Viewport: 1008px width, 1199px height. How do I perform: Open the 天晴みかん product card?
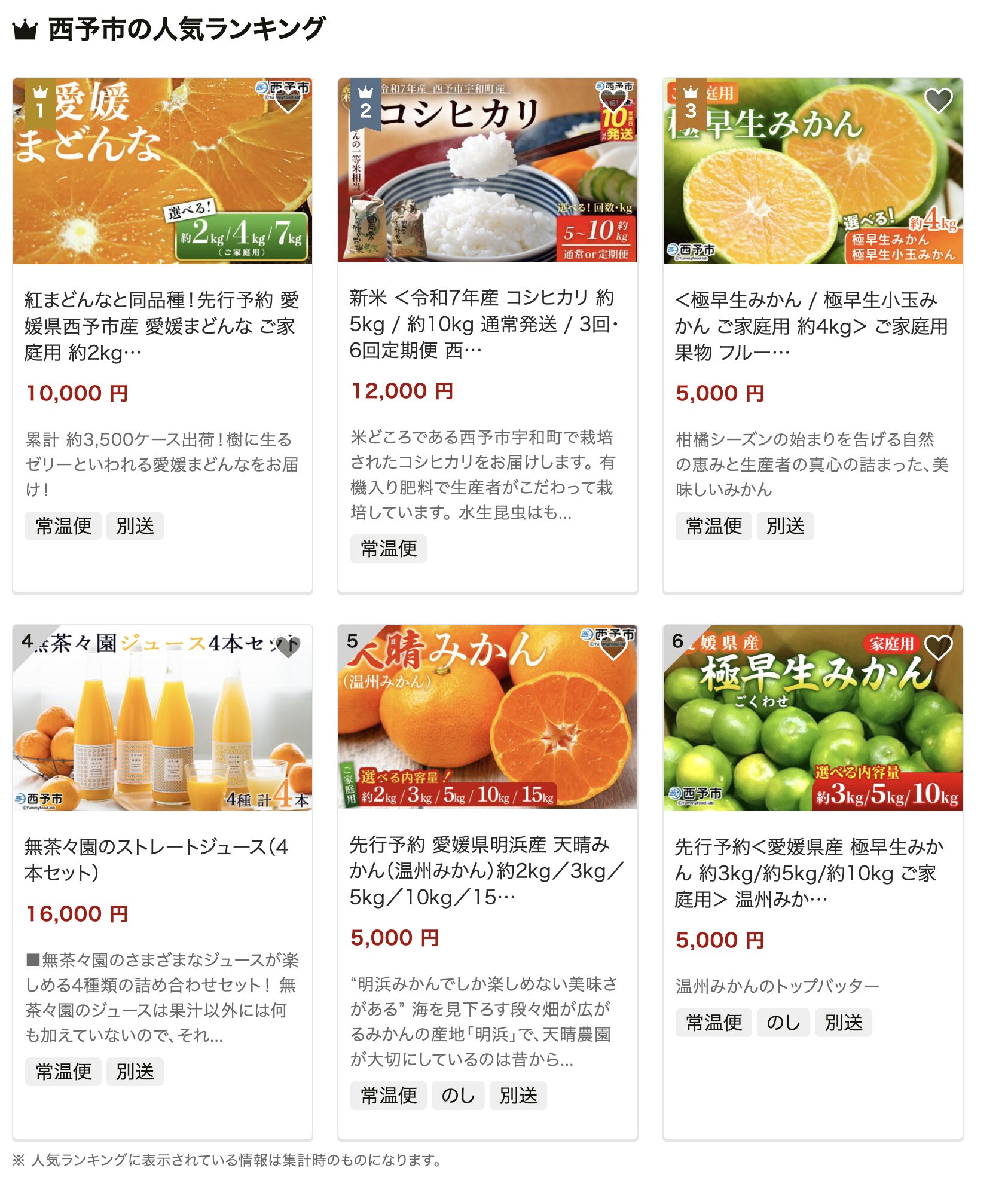pos(487,870)
